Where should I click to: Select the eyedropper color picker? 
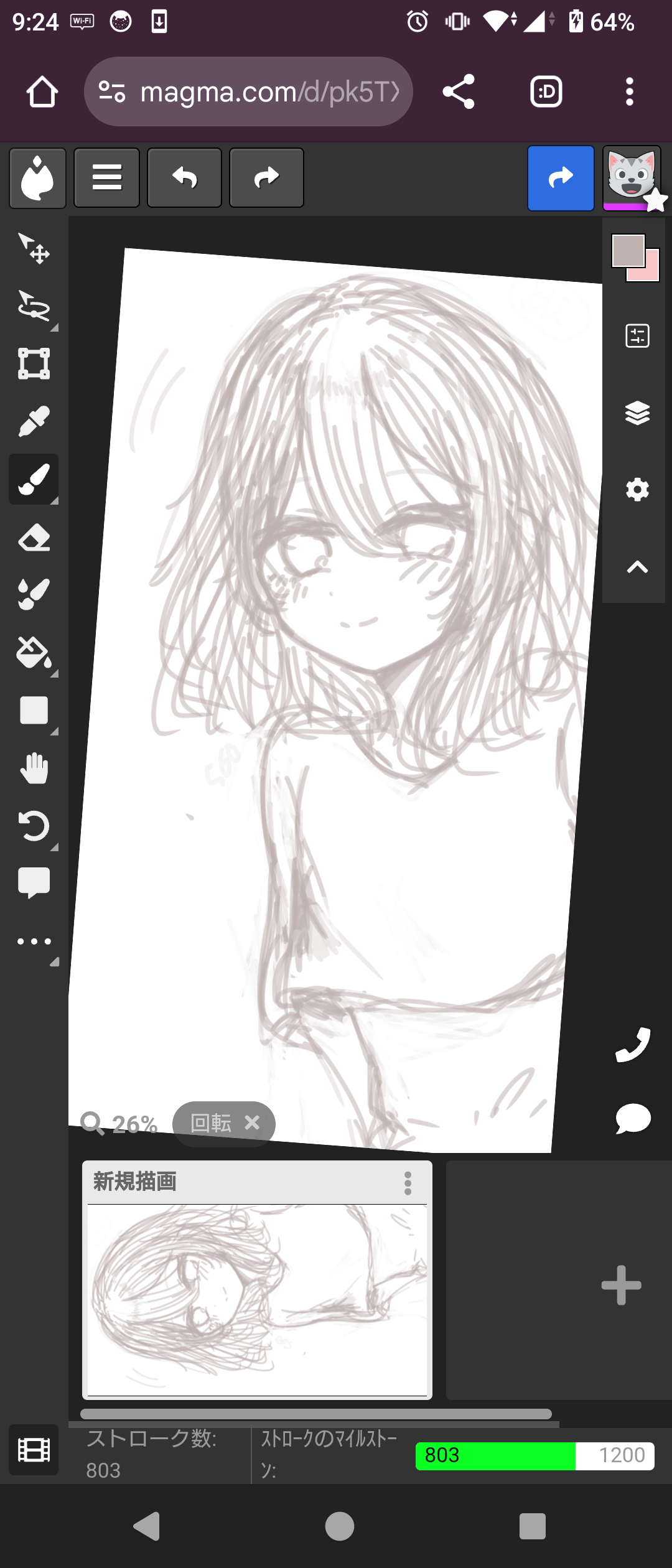(34, 422)
